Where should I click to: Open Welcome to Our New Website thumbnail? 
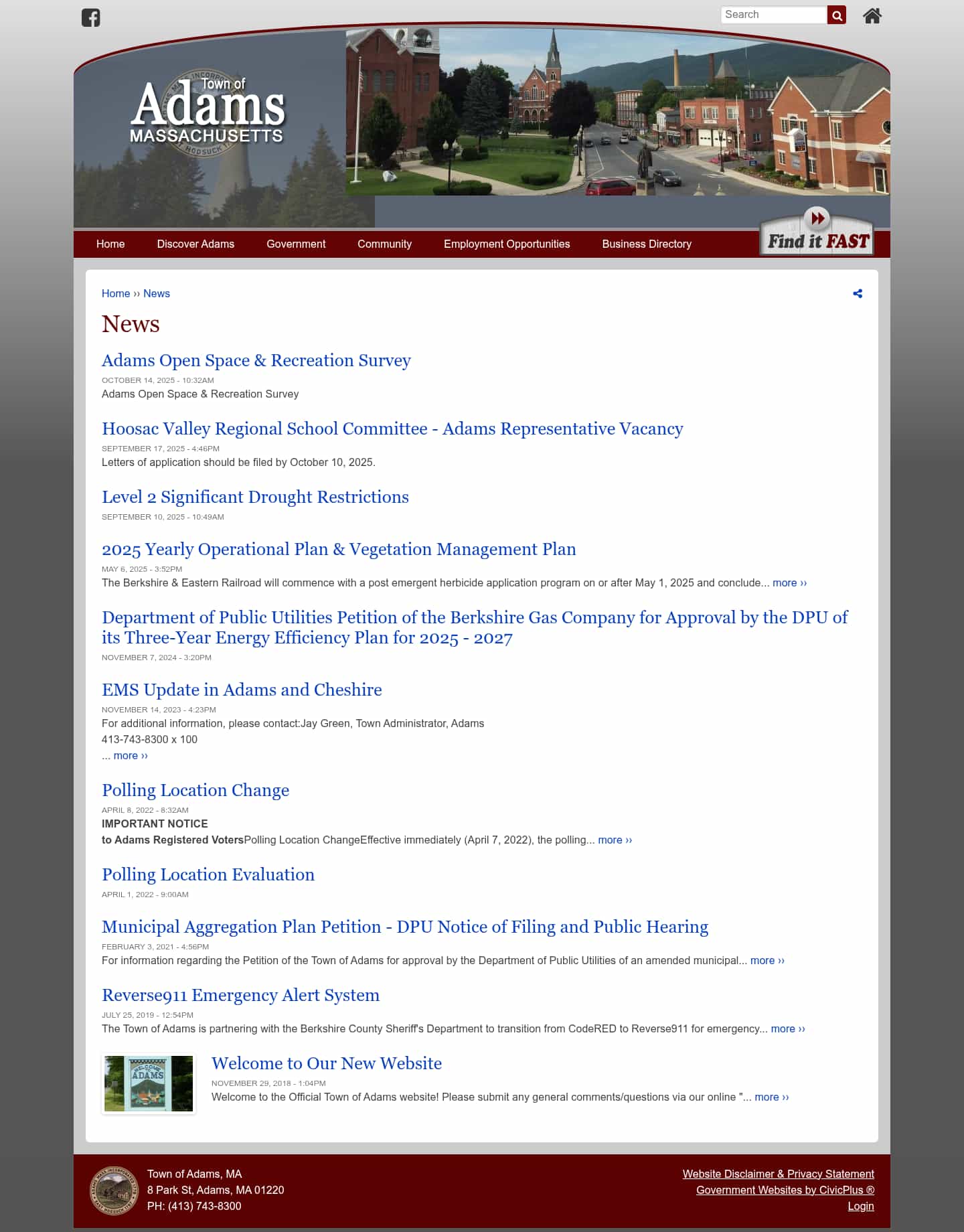(x=149, y=1083)
